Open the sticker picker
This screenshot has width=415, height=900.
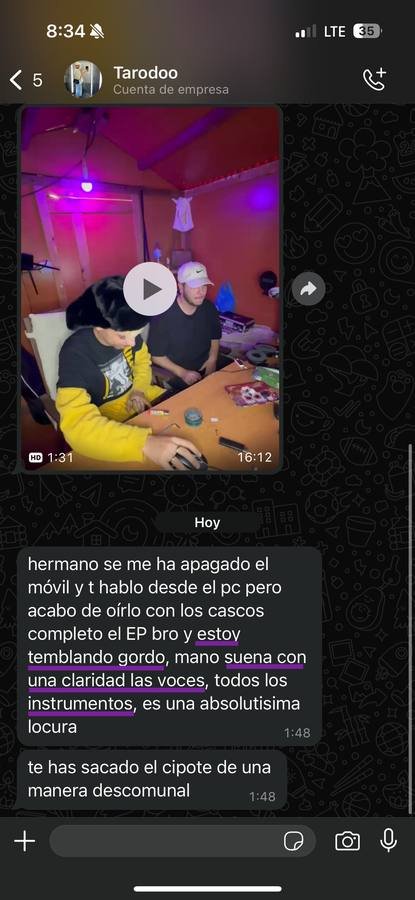(x=293, y=841)
